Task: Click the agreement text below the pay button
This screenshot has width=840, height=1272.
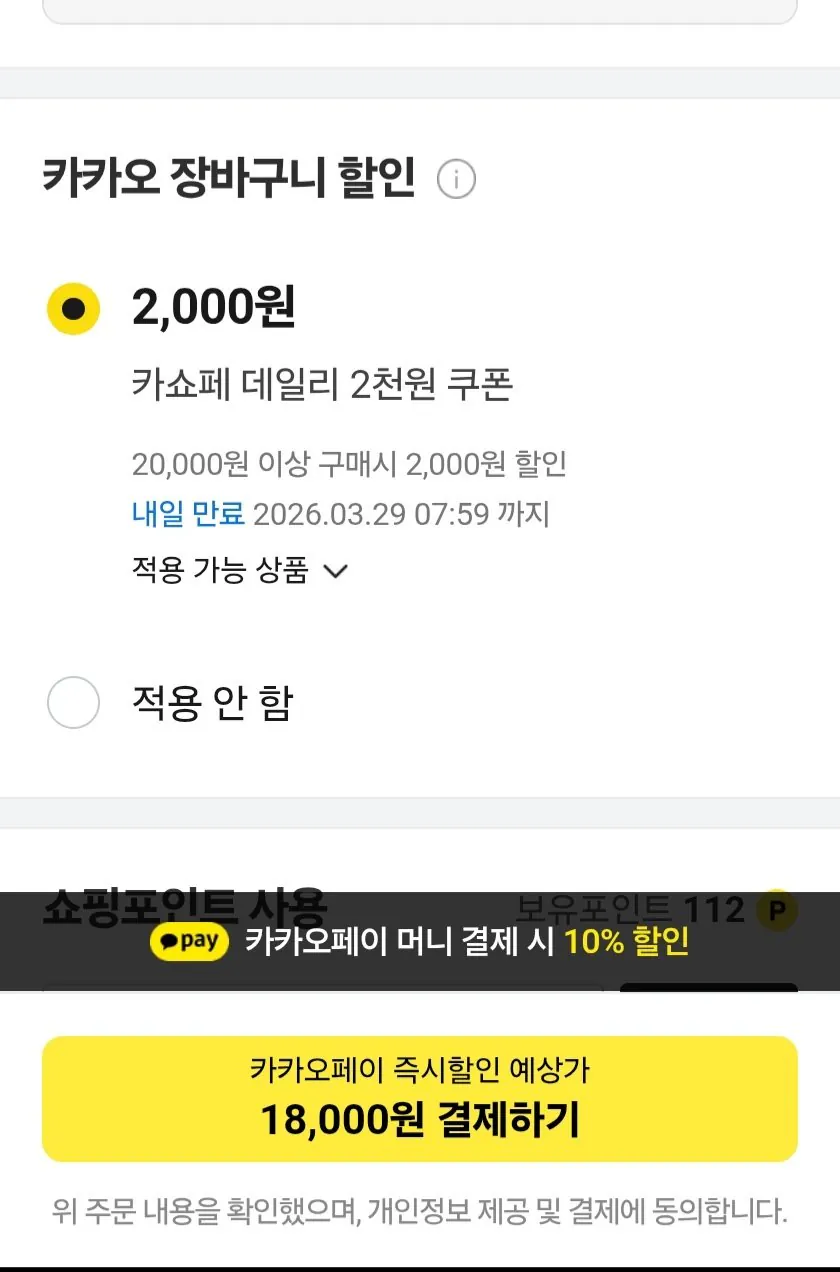Action: pyautogui.click(x=420, y=1210)
